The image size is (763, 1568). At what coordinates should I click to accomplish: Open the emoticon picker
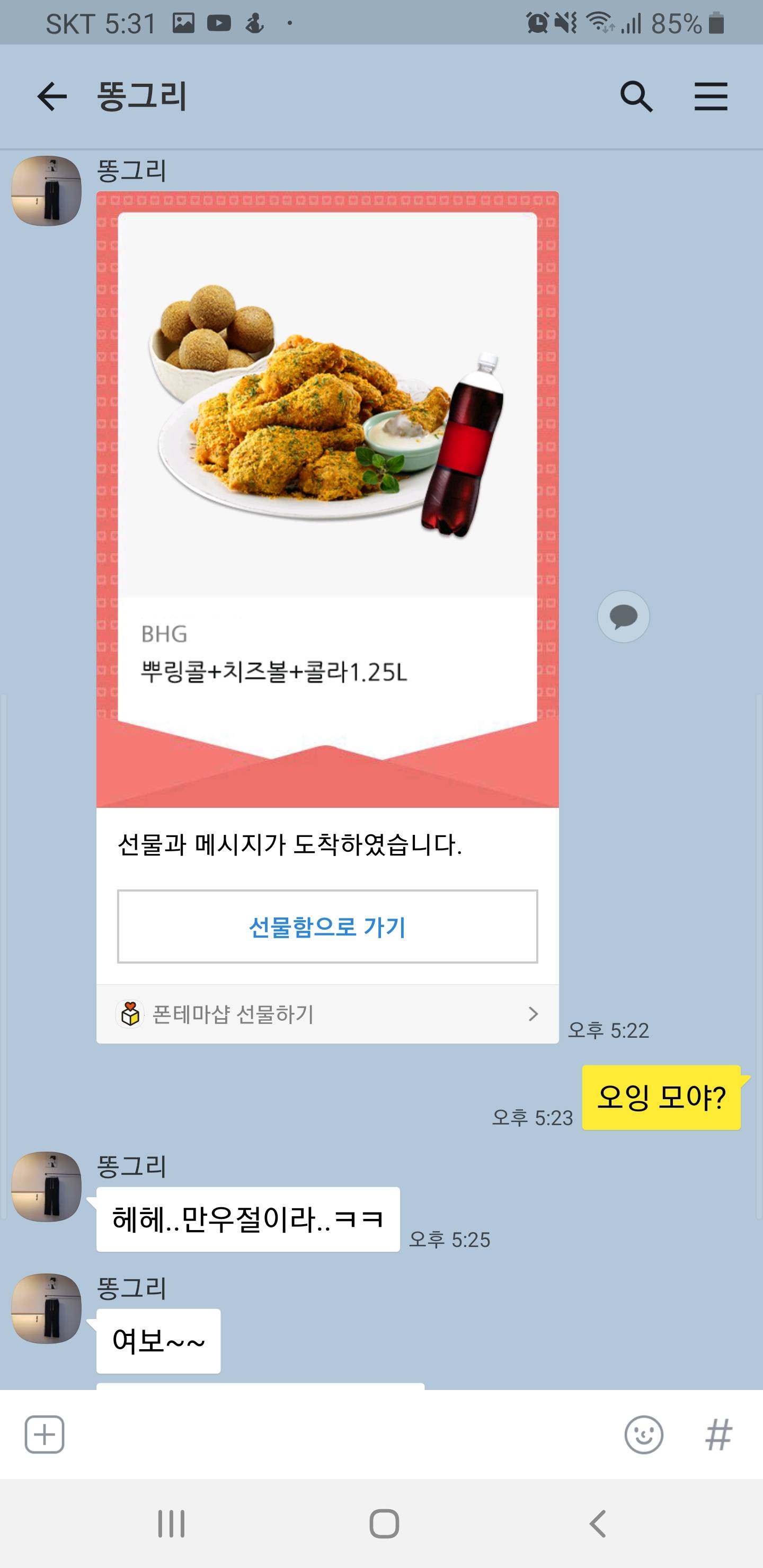[643, 1435]
